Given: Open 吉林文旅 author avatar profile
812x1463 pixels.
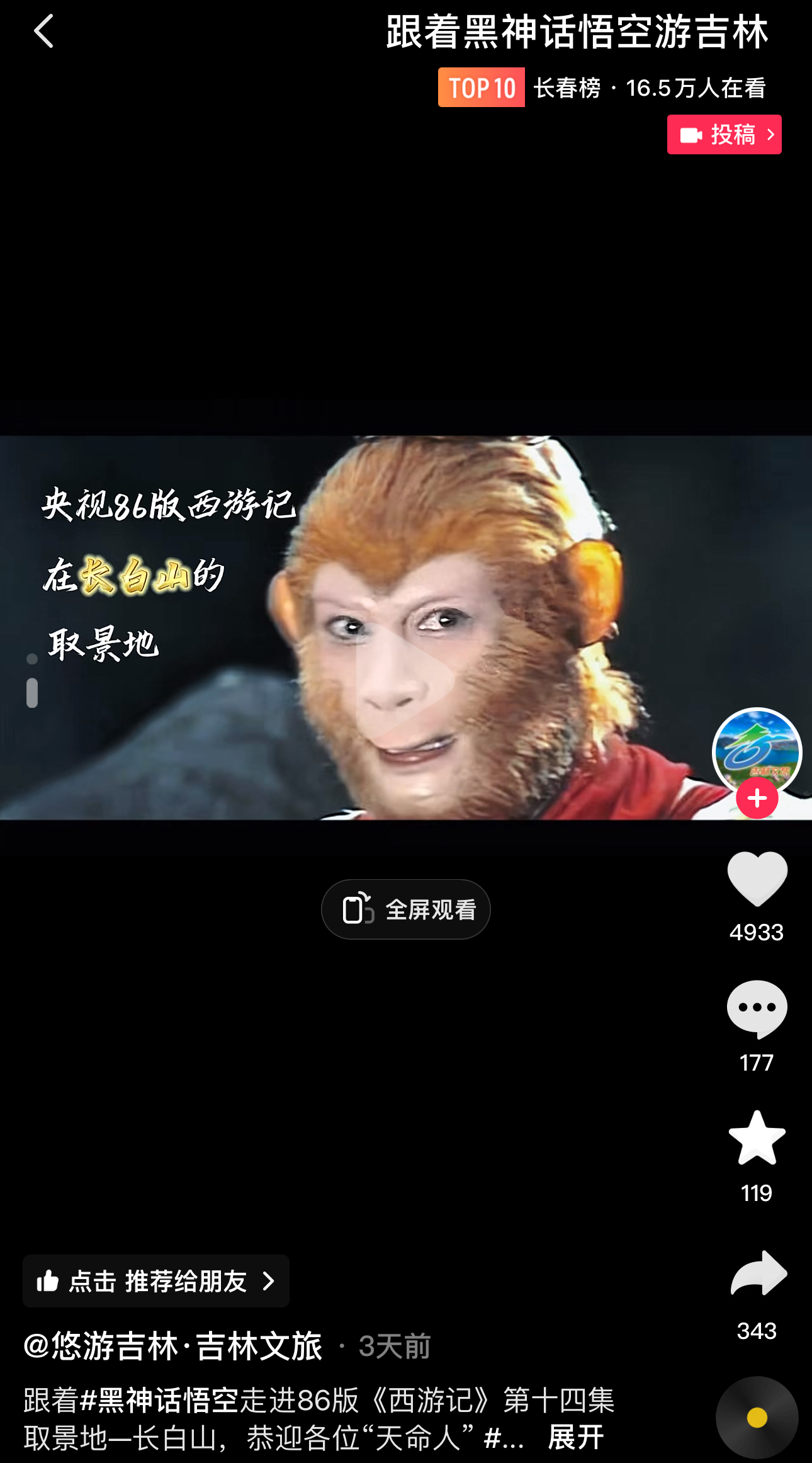Looking at the screenshot, I should click(x=757, y=749).
